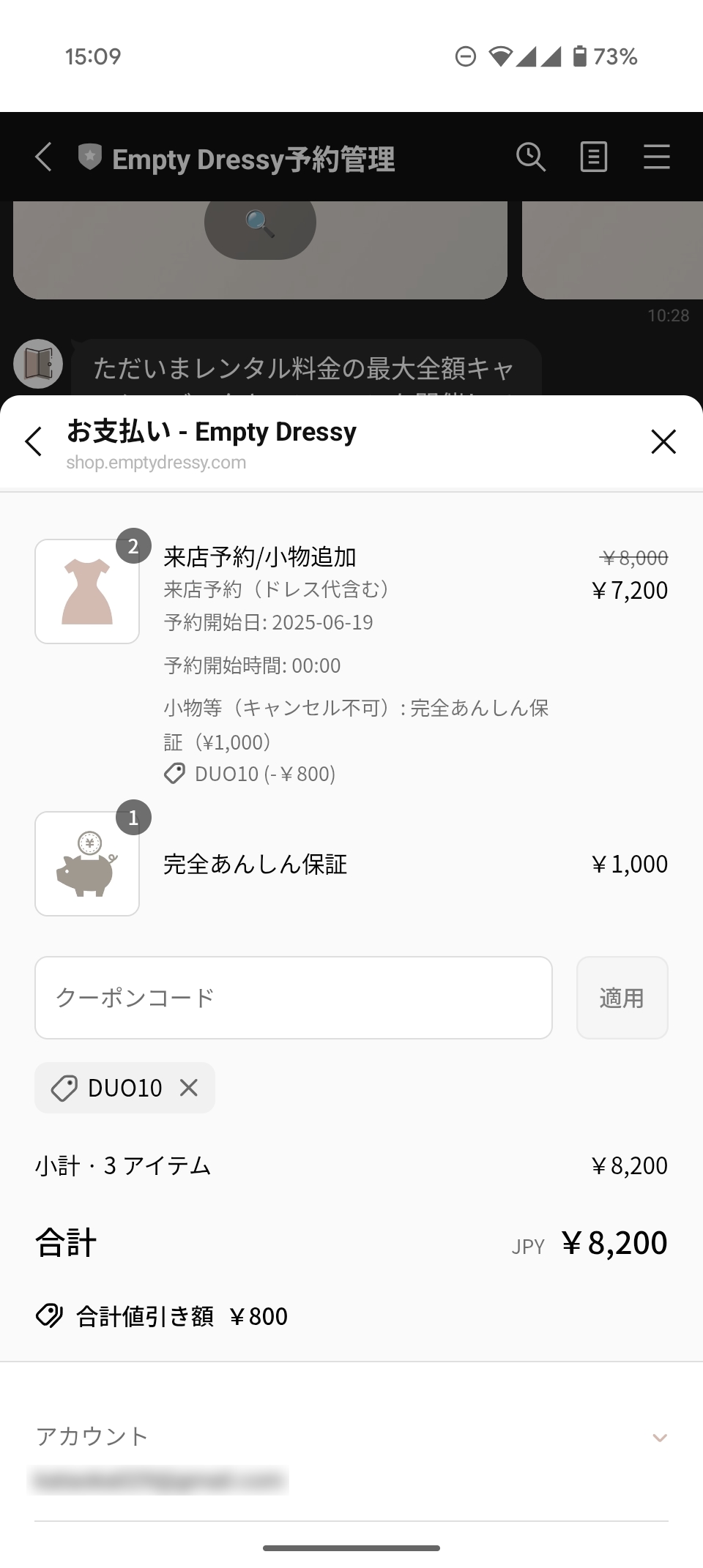
Task: Open the chat hamburger menu
Action: (x=656, y=157)
